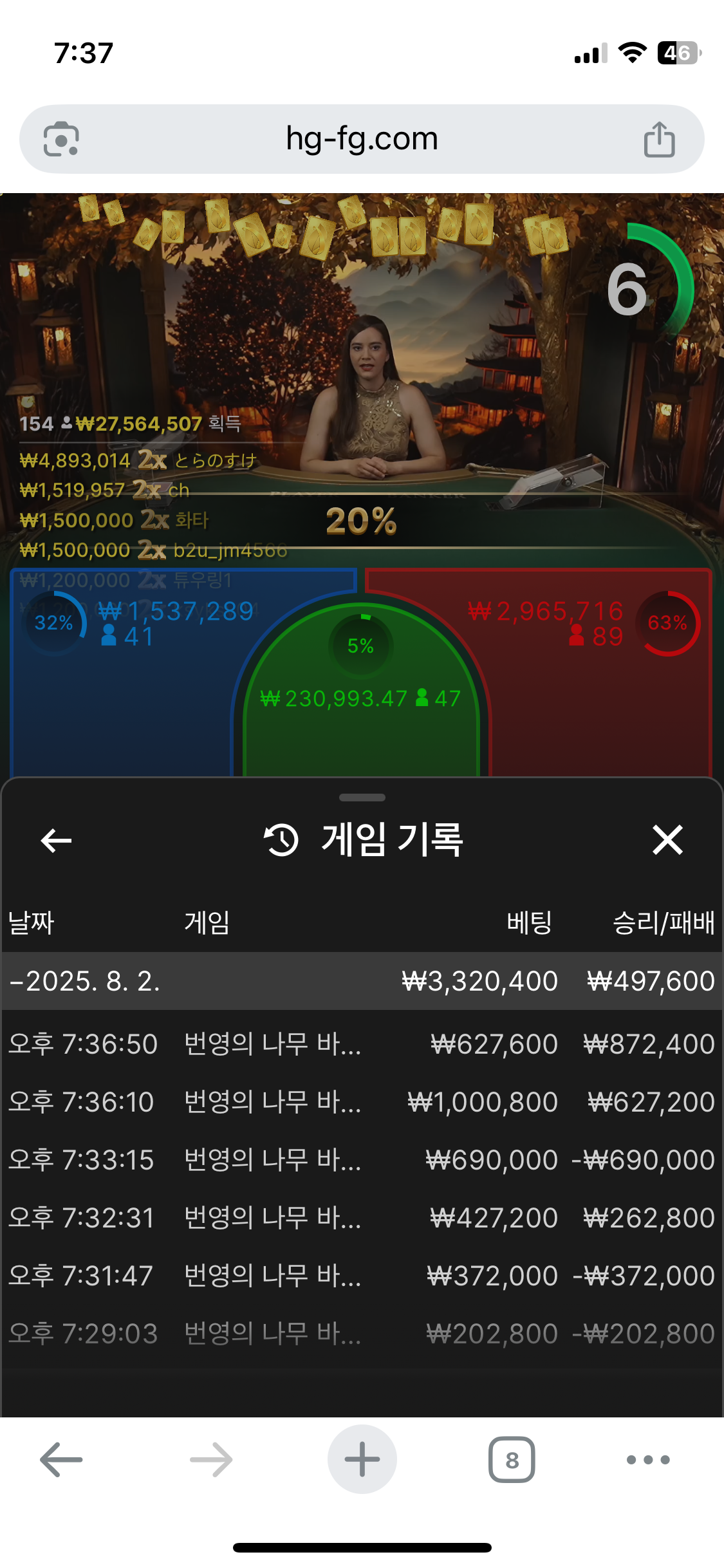The image size is (724, 1568).
Task: Open the hg-fg.com address bar
Action: pyautogui.click(x=362, y=138)
